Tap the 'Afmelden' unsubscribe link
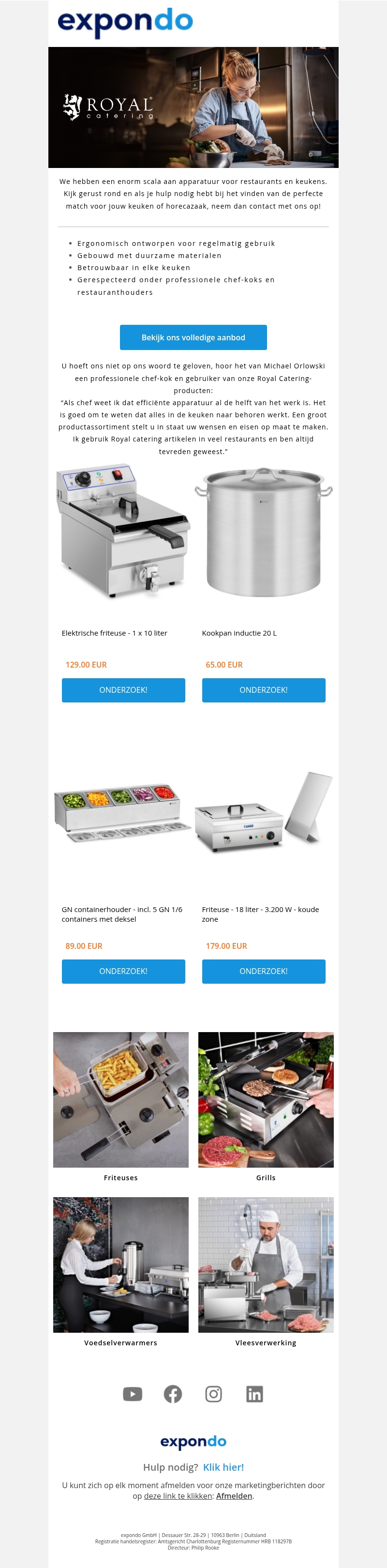The width and height of the screenshot is (387, 1568). 234,1495
